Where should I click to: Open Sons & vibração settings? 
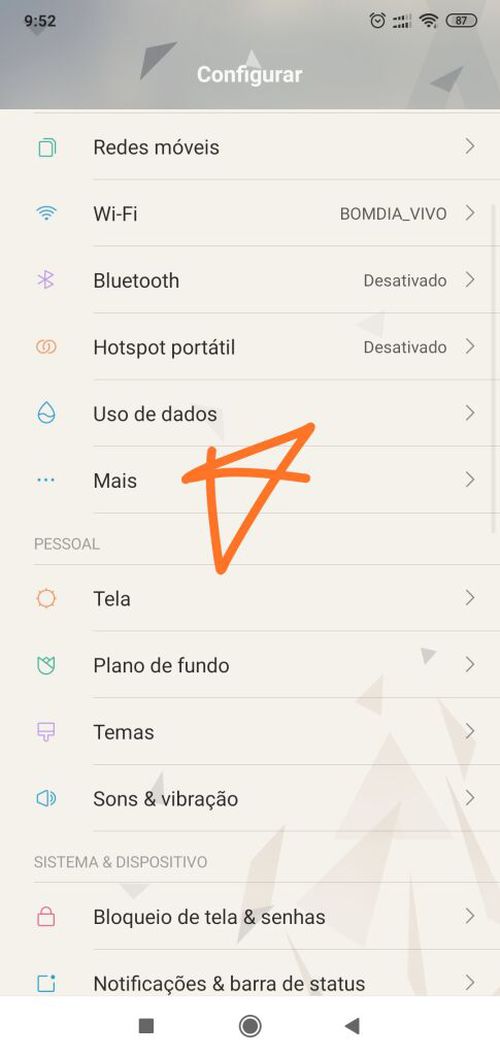250,799
